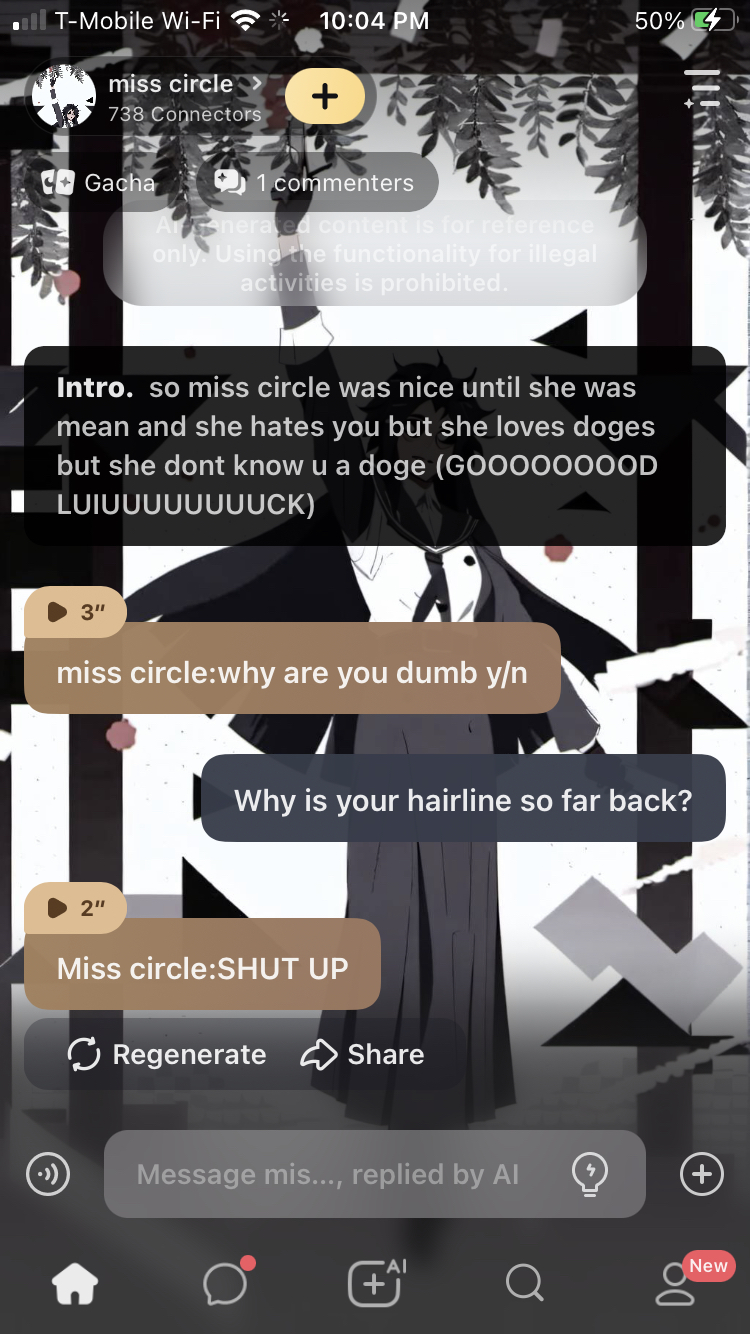
Task: Tap the lightbulb inspiration icon
Action: coord(590,1174)
